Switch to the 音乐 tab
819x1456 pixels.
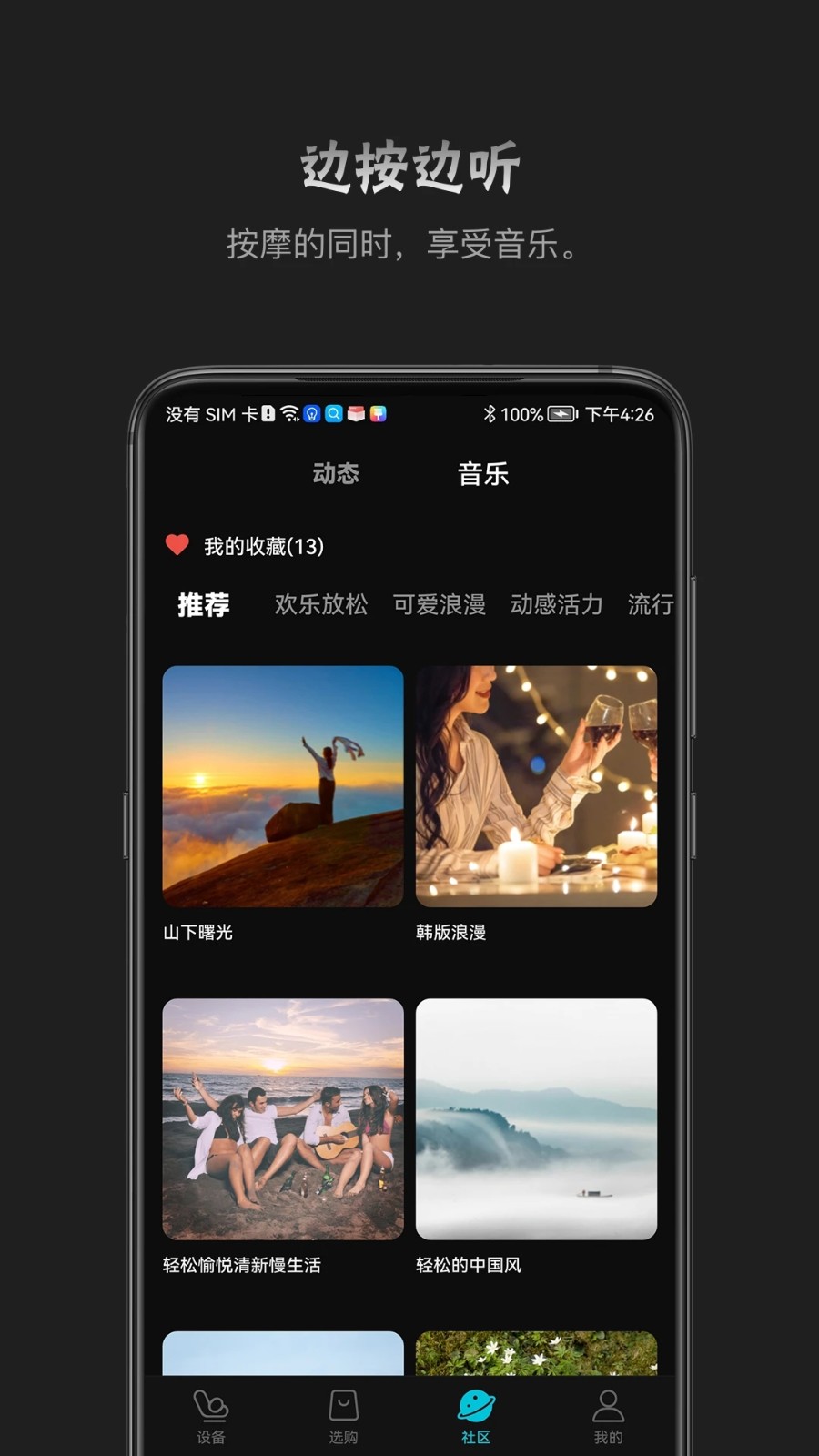483,473
